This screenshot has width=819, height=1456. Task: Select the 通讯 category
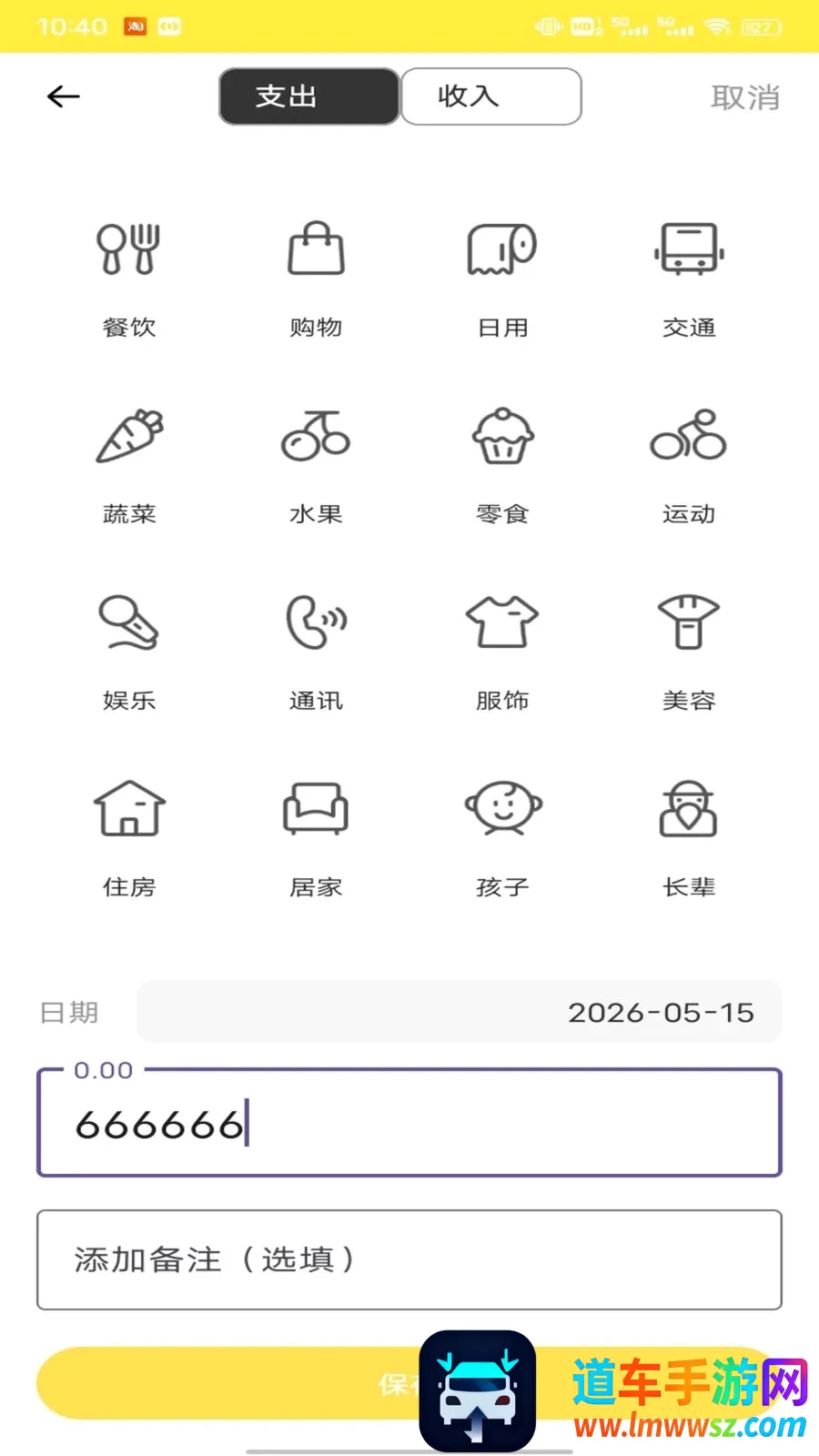pyautogui.click(x=316, y=652)
